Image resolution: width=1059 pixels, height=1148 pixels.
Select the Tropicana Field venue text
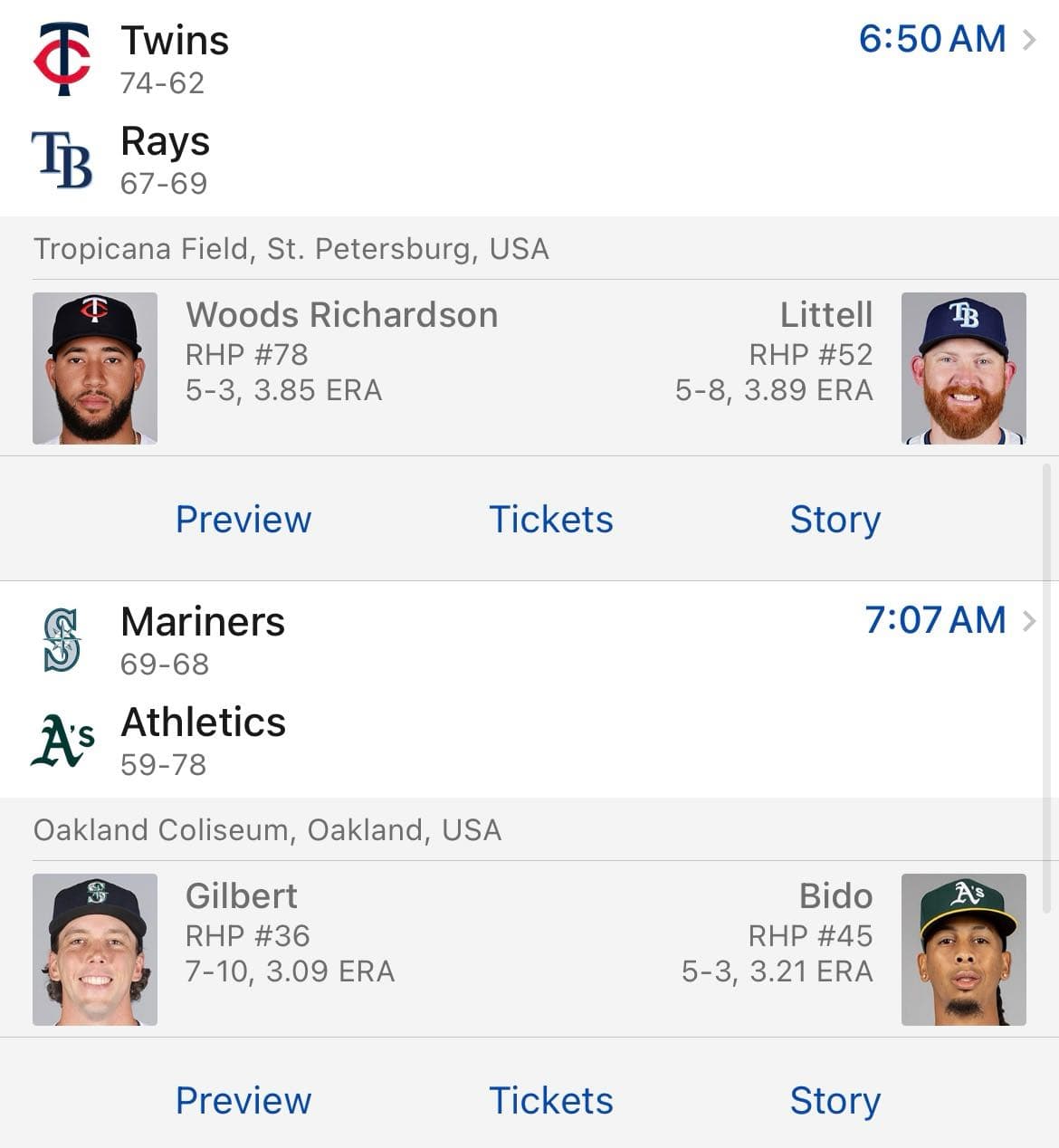click(291, 248)
